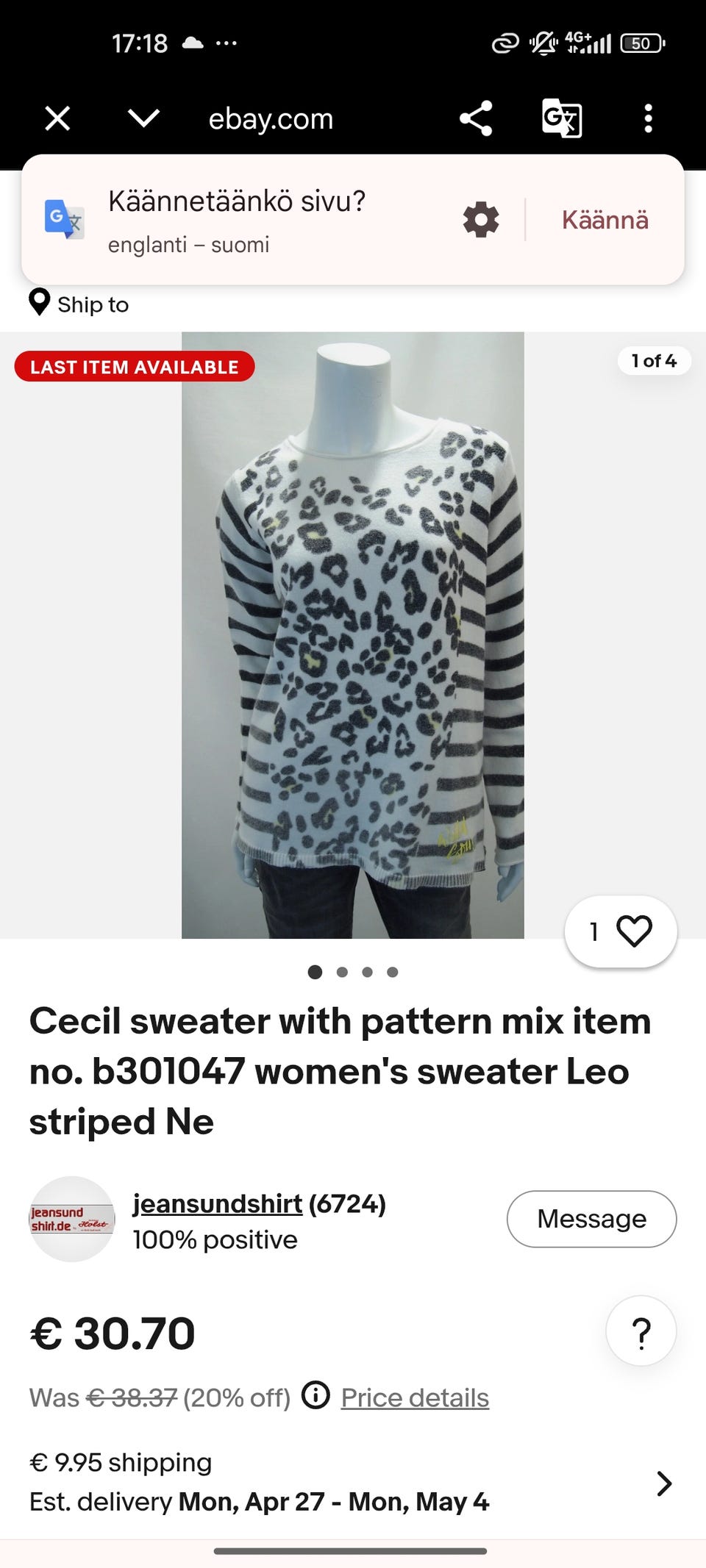Add the sweater to watchlist heart
This screenshot has width=706, height=1568.
(633, 931)
